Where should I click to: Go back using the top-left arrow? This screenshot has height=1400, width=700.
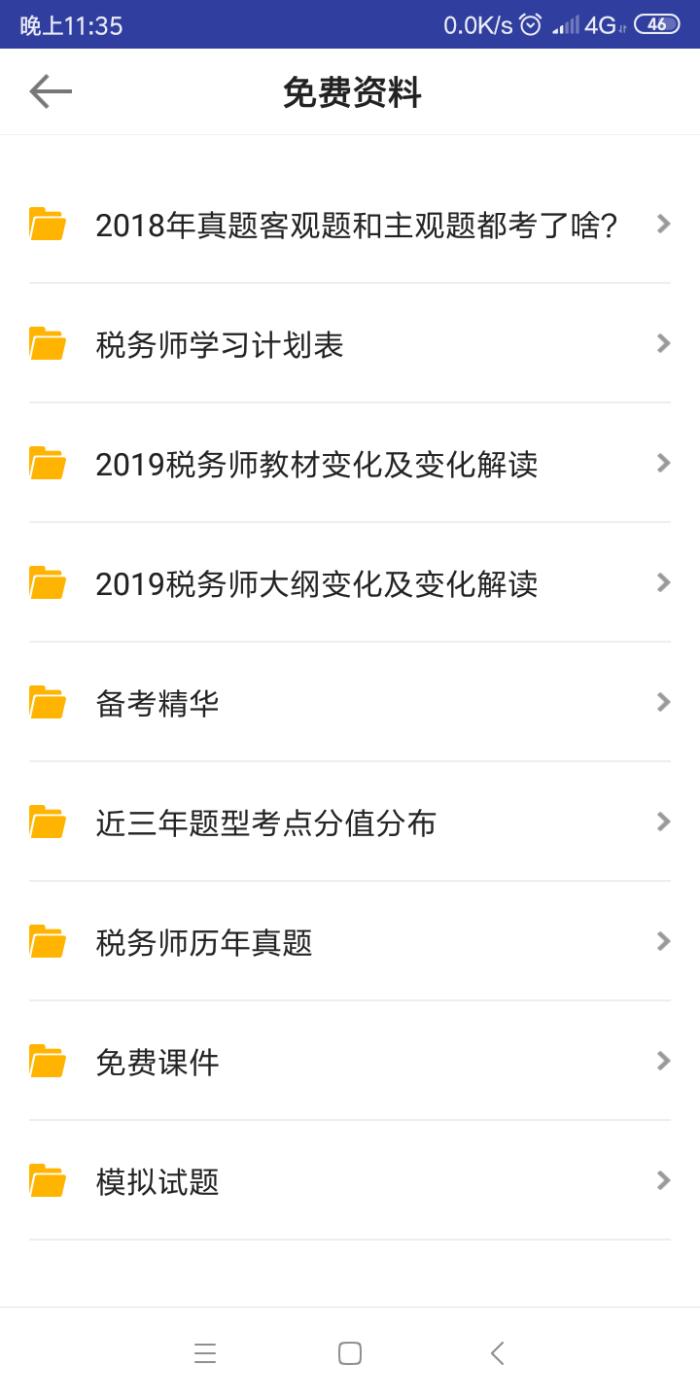(50, 92)
